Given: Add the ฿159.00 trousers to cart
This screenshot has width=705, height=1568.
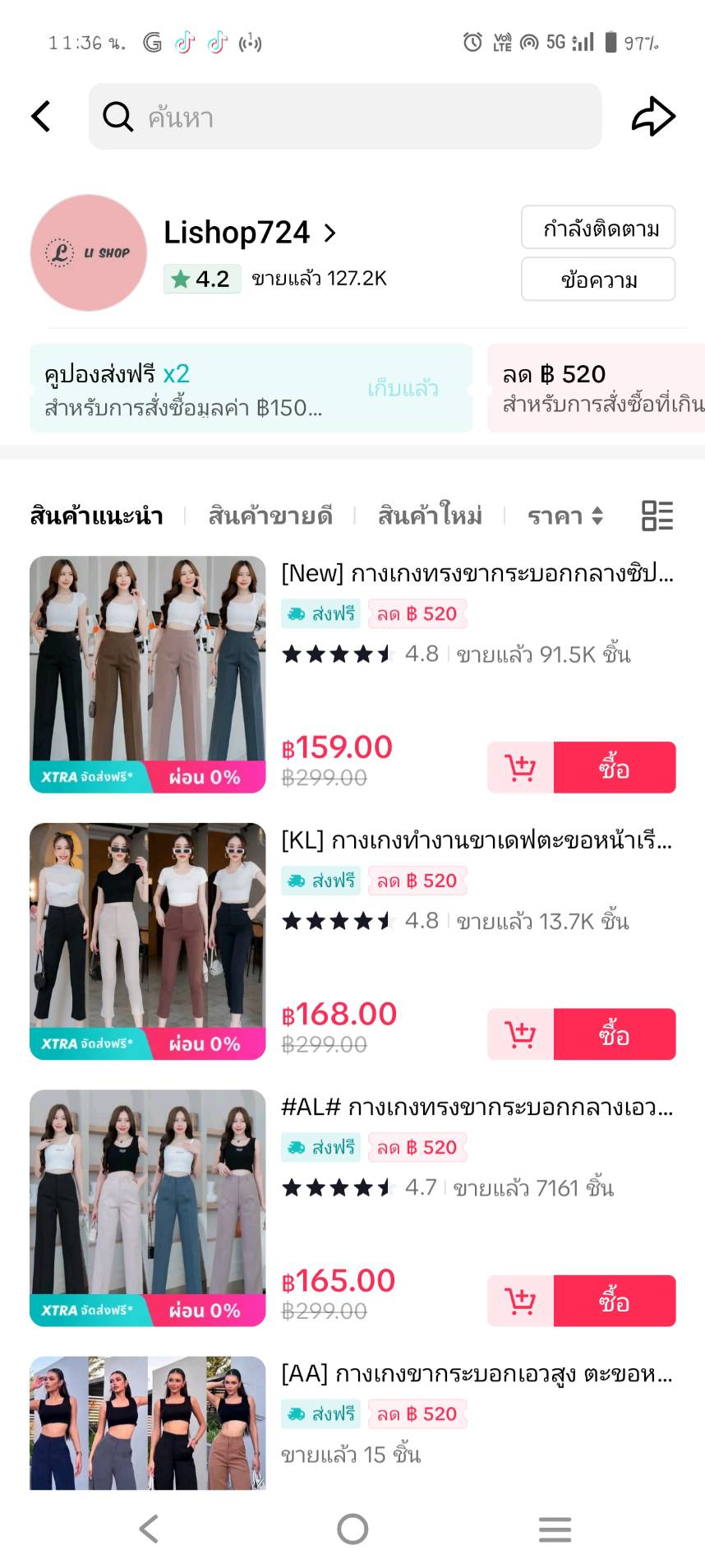Looking at the screenshot, I should (520, 768).
